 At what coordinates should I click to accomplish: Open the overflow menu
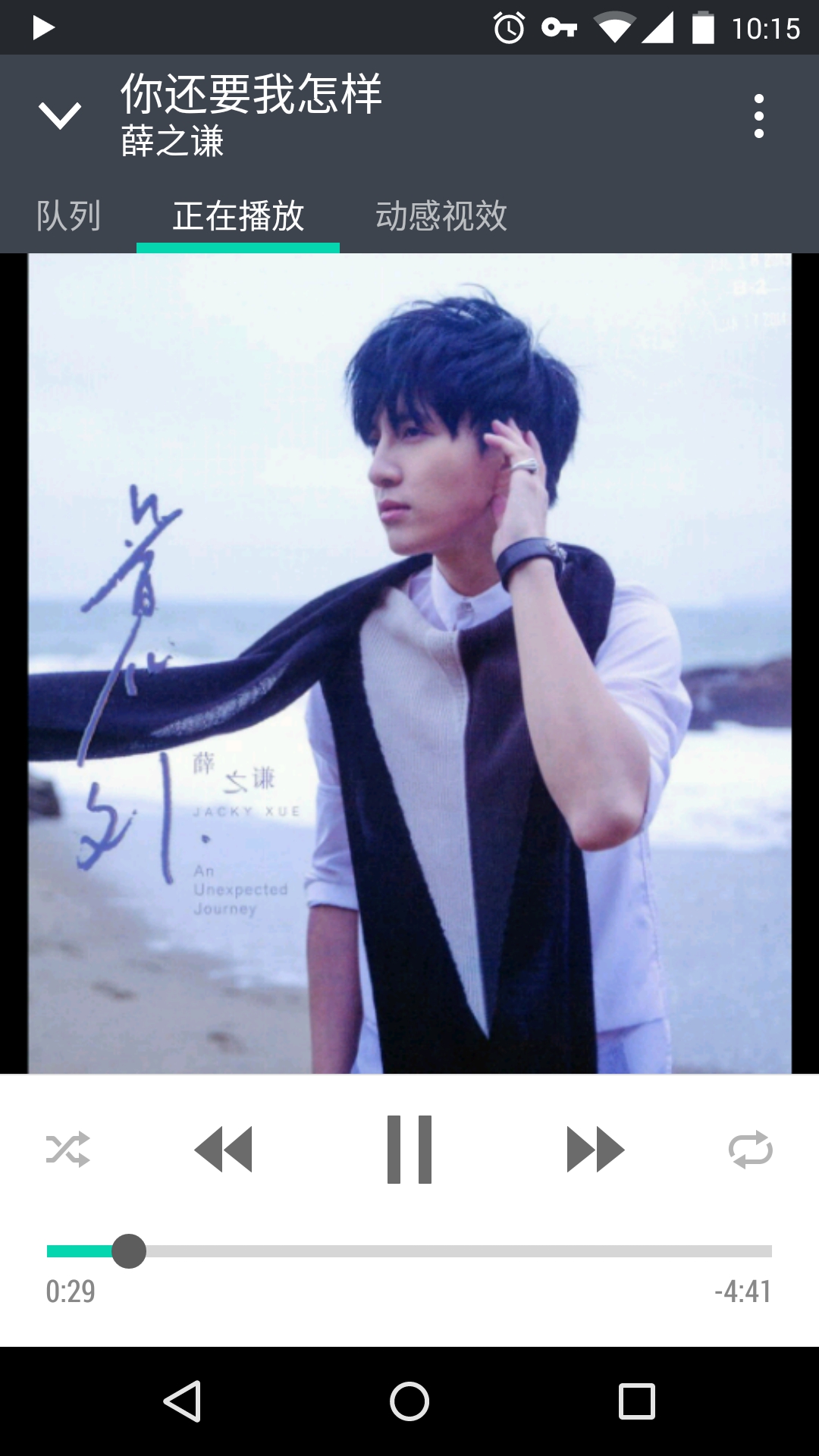coord(758,116)
